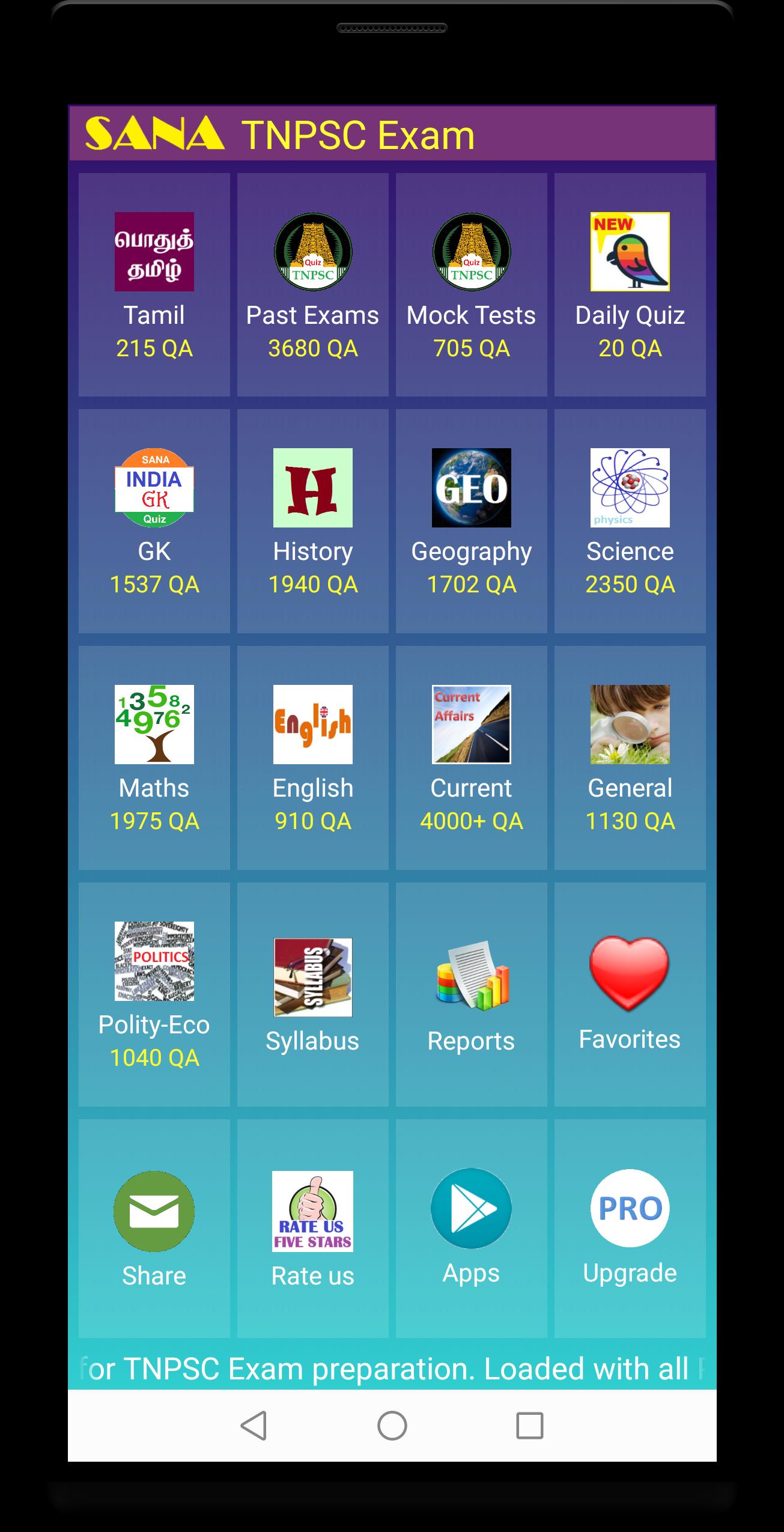Select the GK category
784x1532 pixels.
pyautogui.click(x=154, y=520)
